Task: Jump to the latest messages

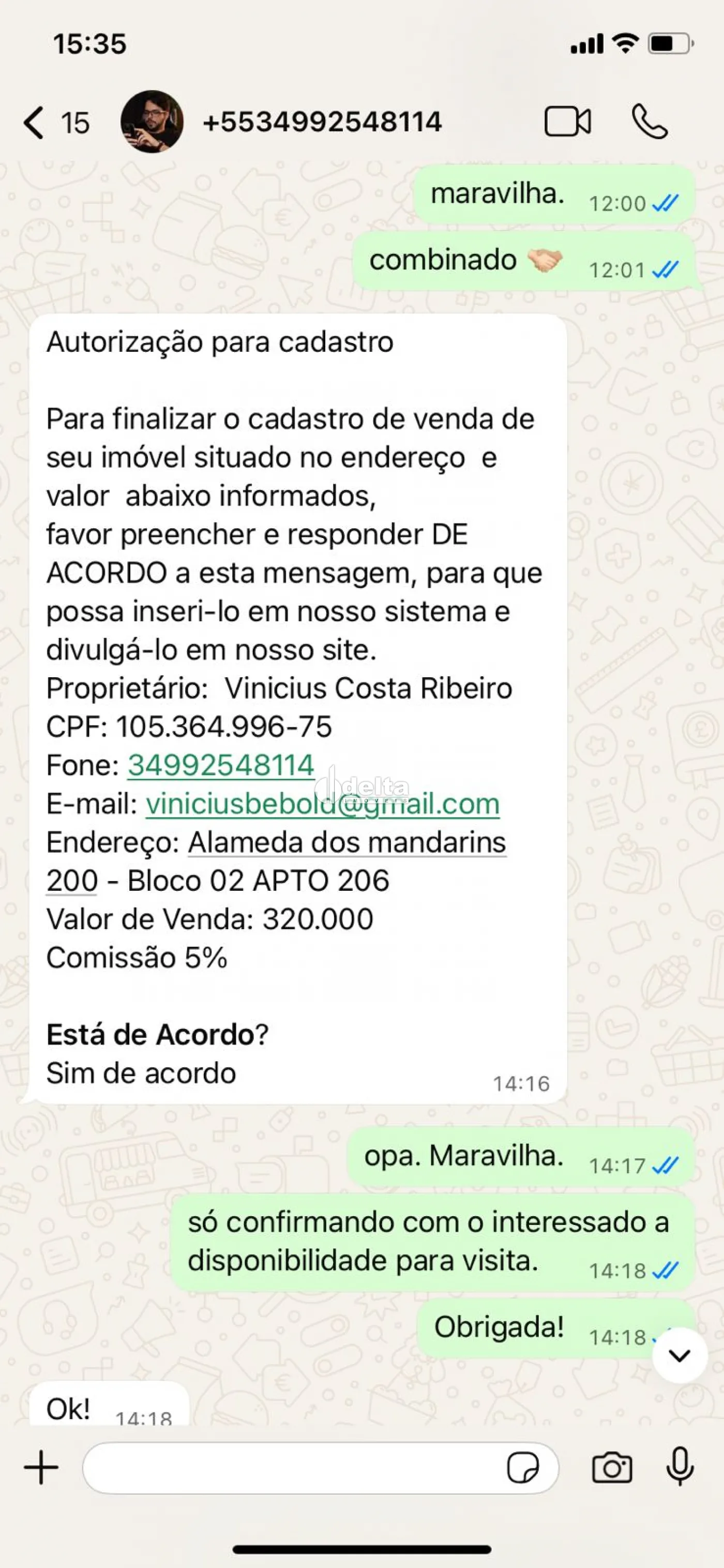Action: [x=679, y=1355]
